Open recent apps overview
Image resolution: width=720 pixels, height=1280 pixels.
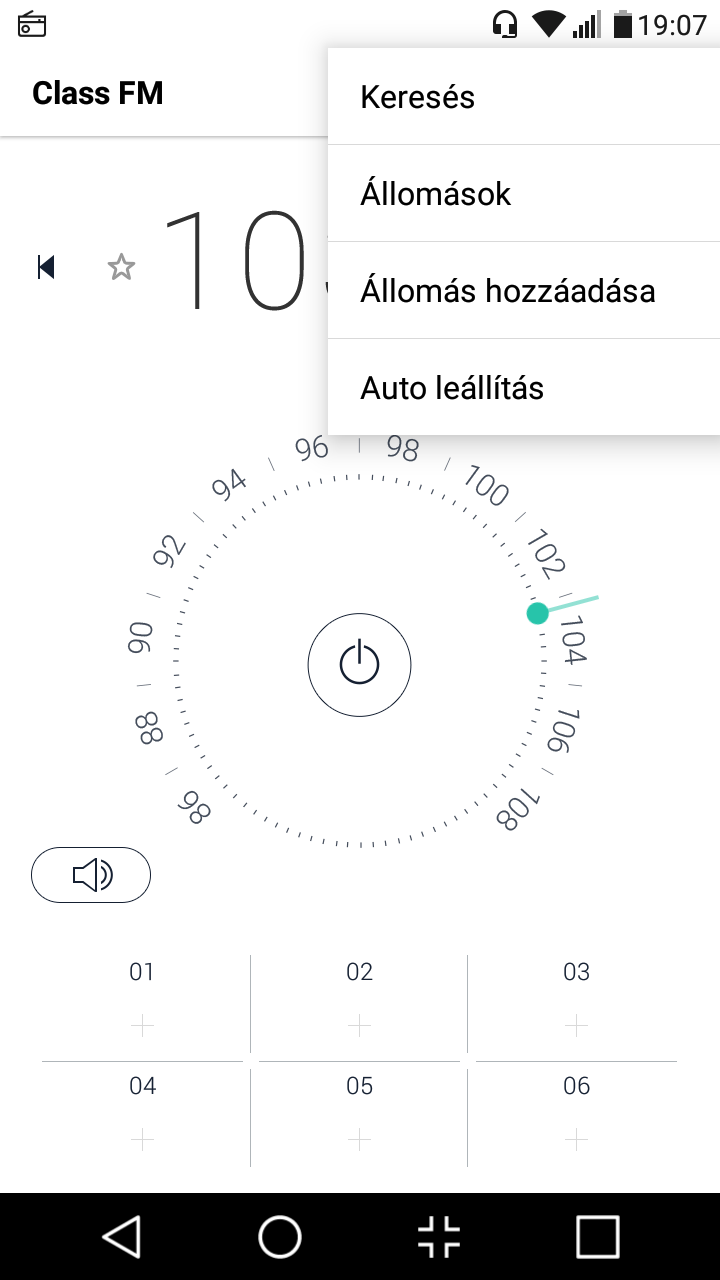click(x=597, y=1237)
